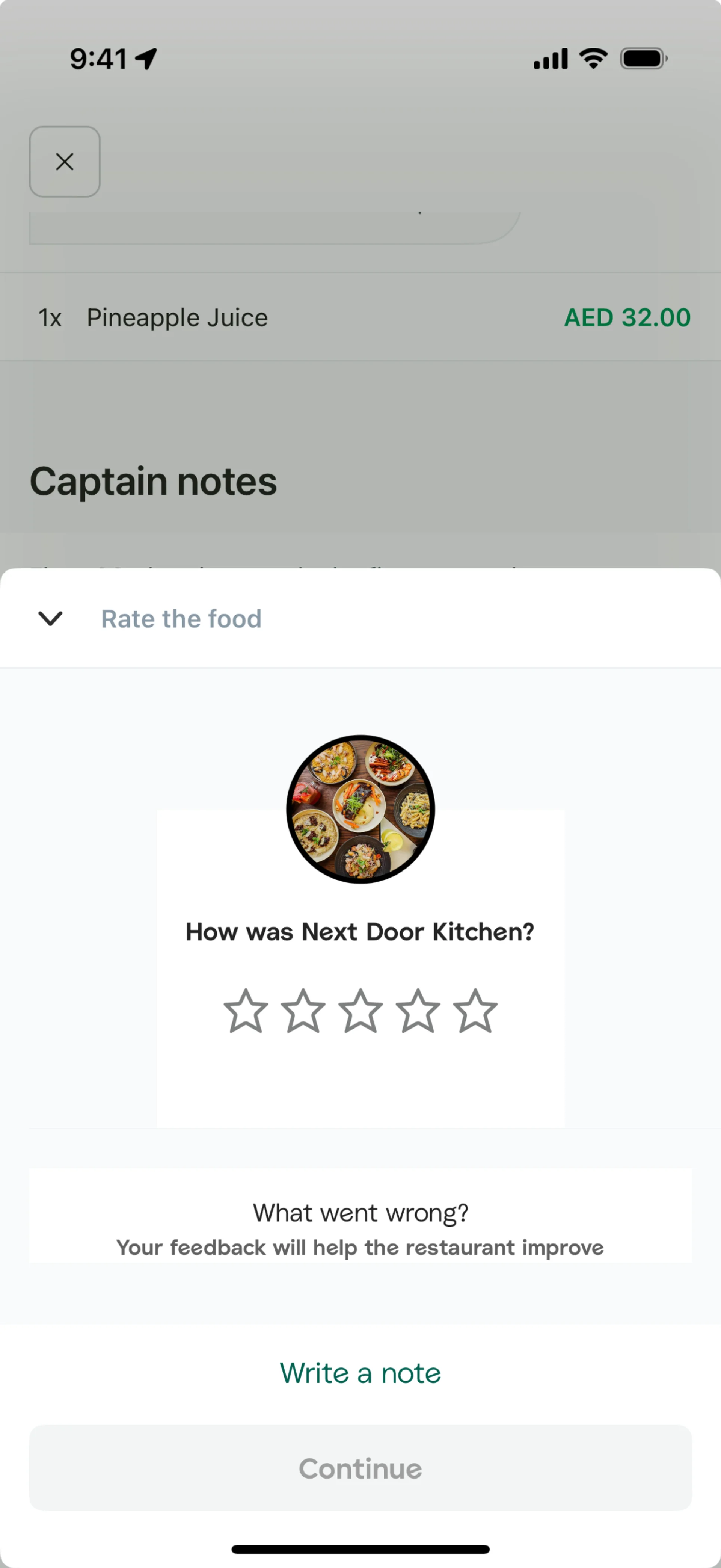
Task: Close the order details screen
Action: click(x=65, y=162)
